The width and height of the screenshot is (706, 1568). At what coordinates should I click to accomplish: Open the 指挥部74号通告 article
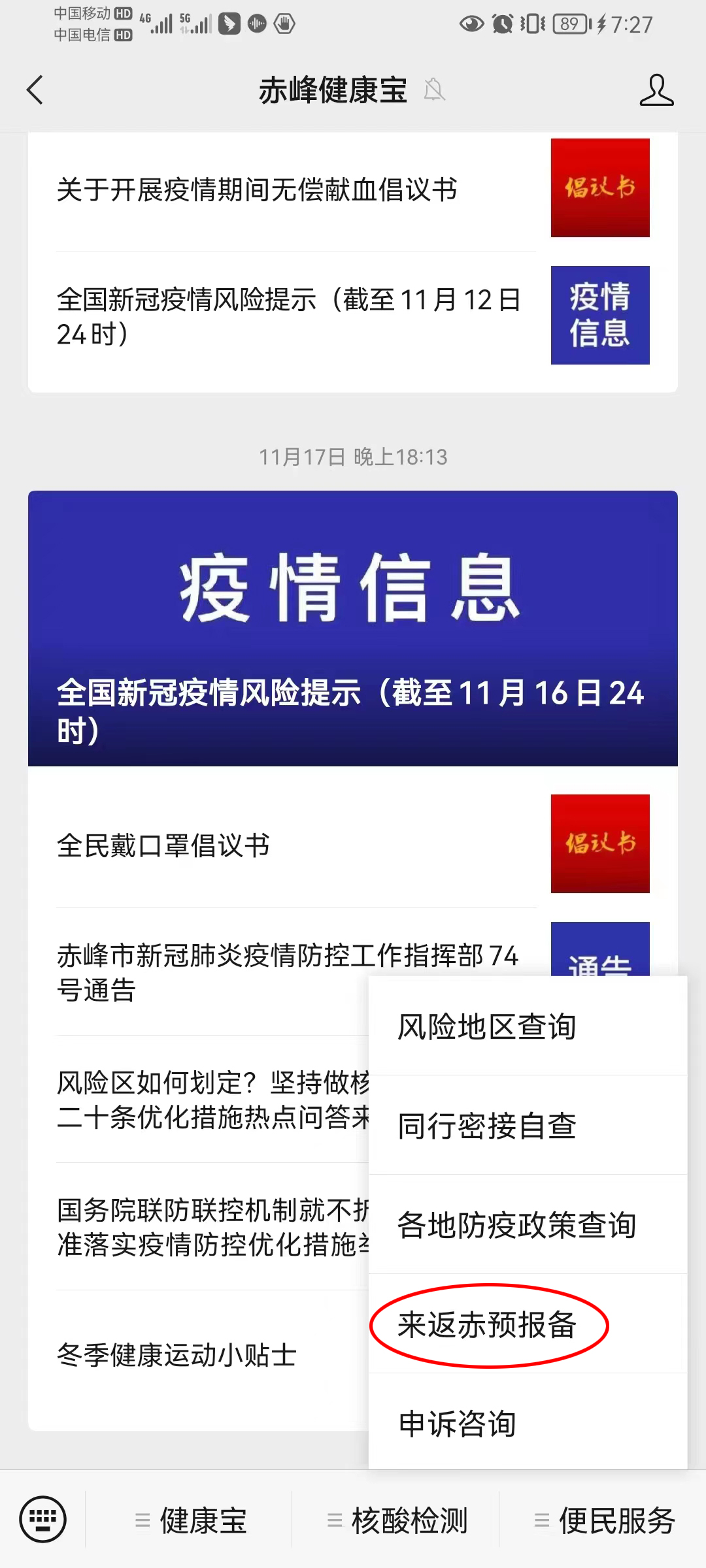(209, 972)
